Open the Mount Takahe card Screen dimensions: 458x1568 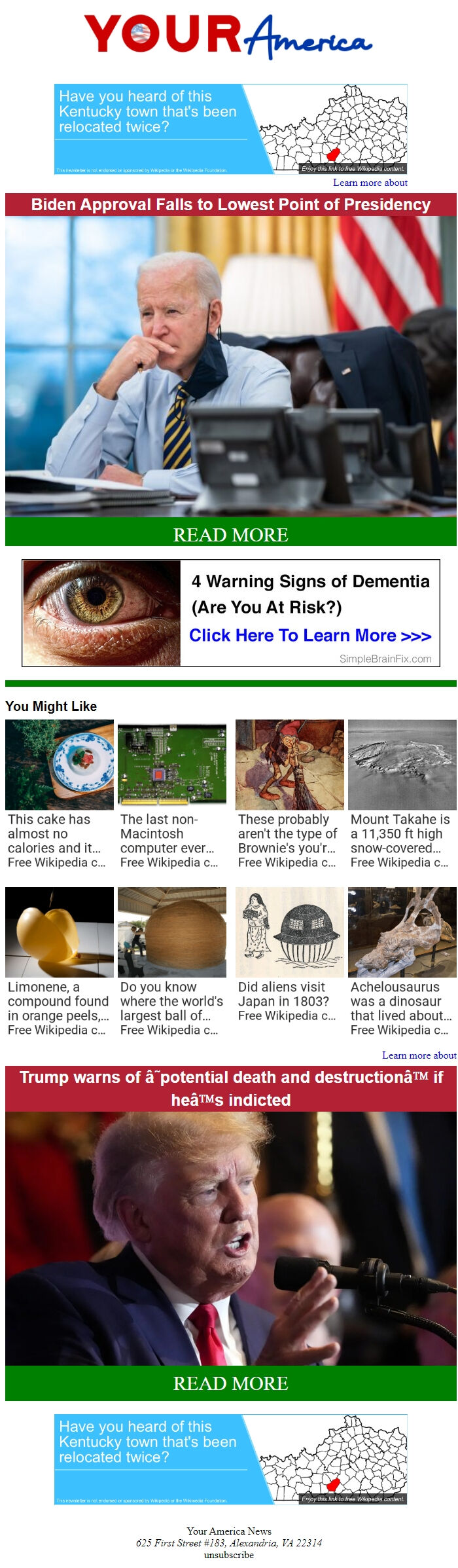tap(402, 795)
